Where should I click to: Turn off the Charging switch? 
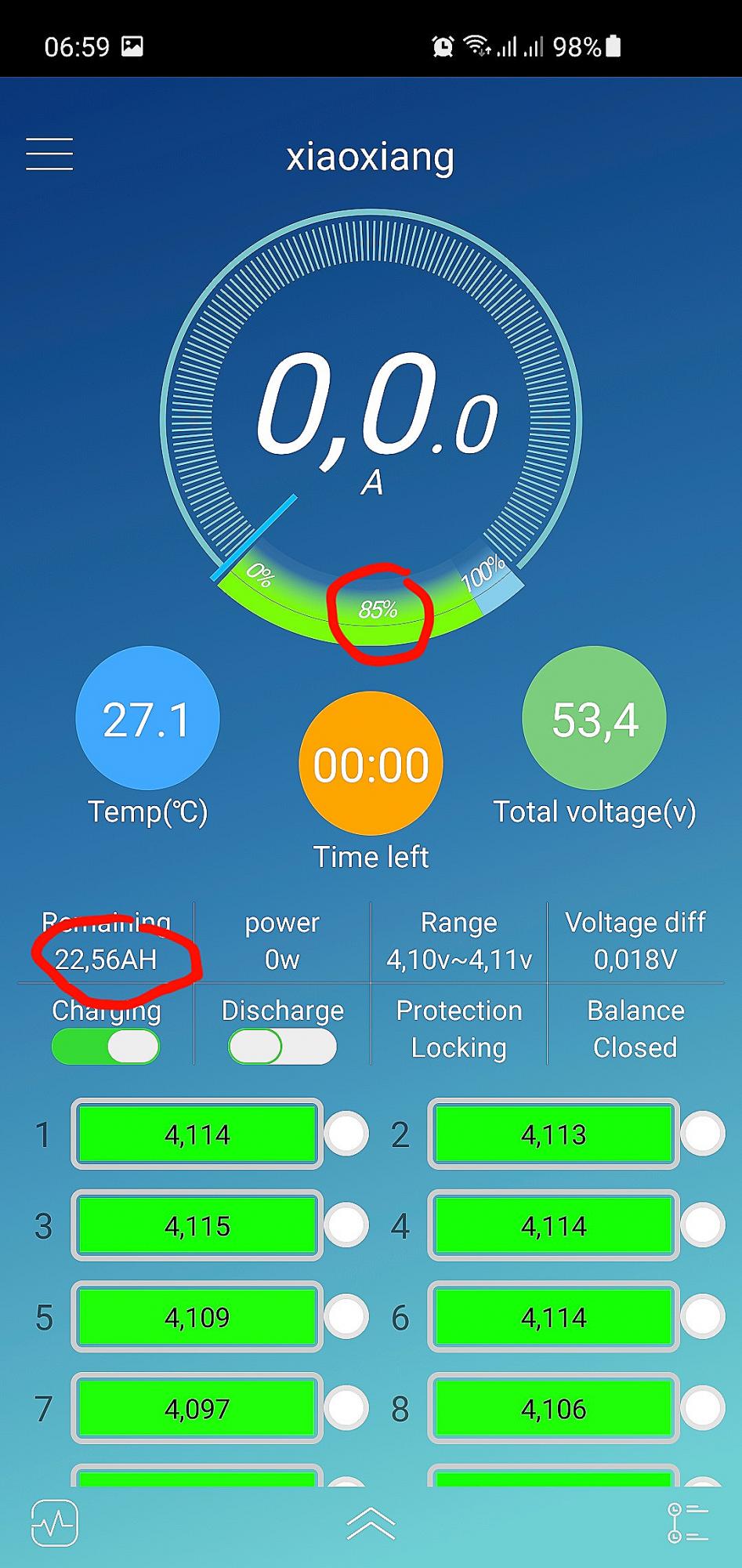106,1047
